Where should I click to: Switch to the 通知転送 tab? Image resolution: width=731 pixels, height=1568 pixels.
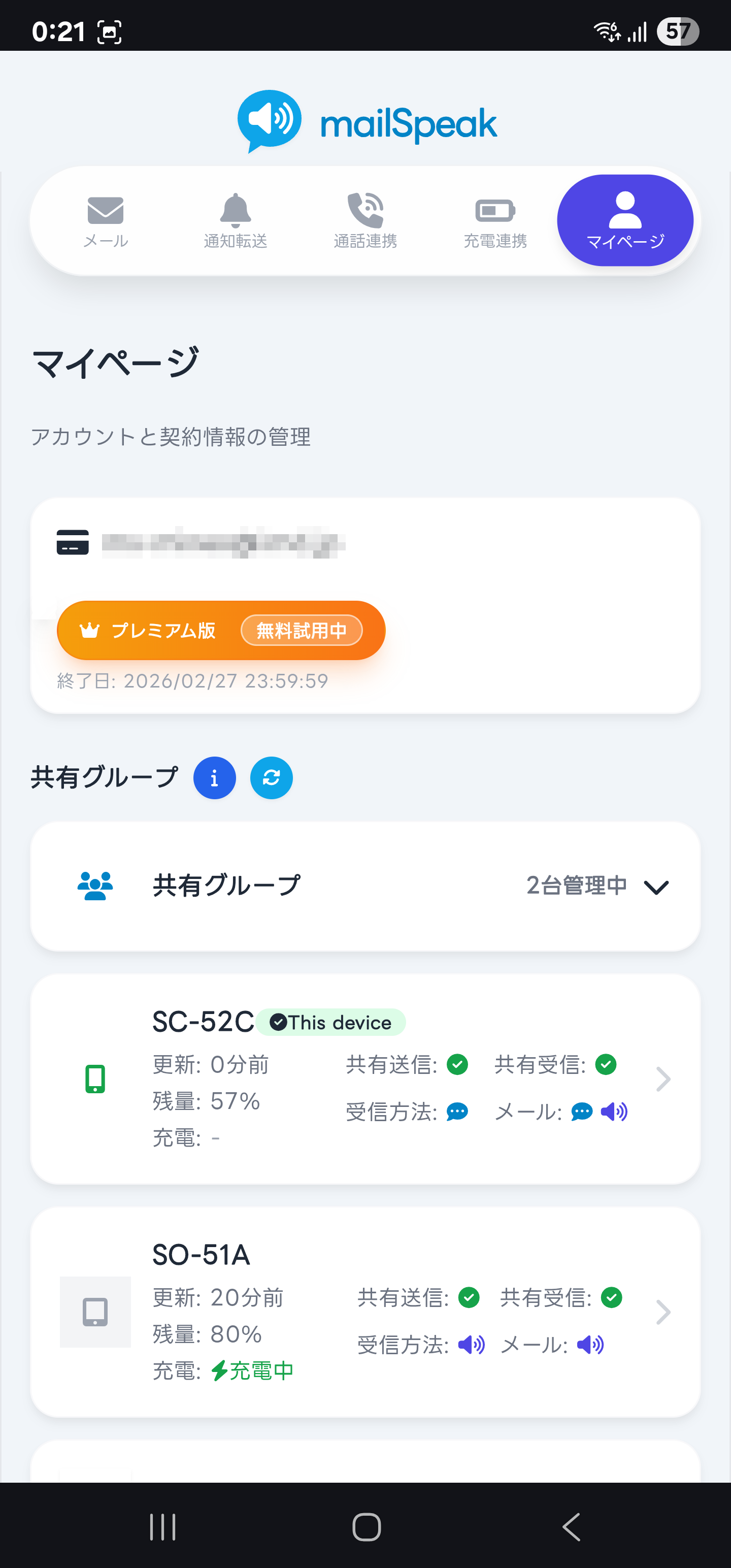coord(235,220)
